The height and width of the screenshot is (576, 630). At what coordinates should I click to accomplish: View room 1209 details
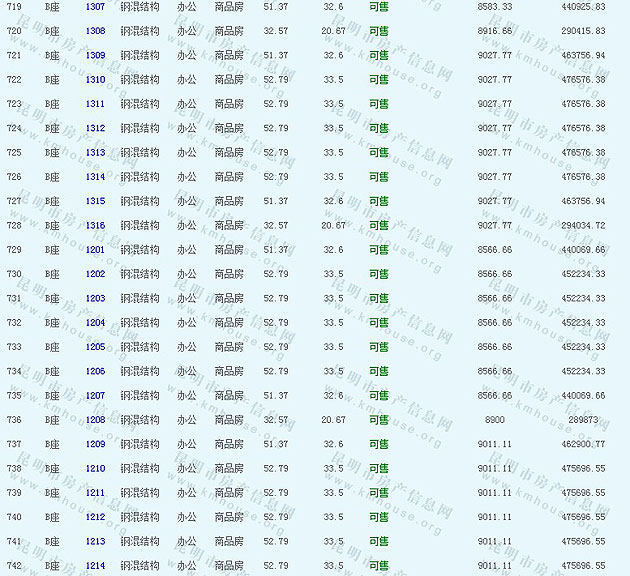[x=95, y=444]
